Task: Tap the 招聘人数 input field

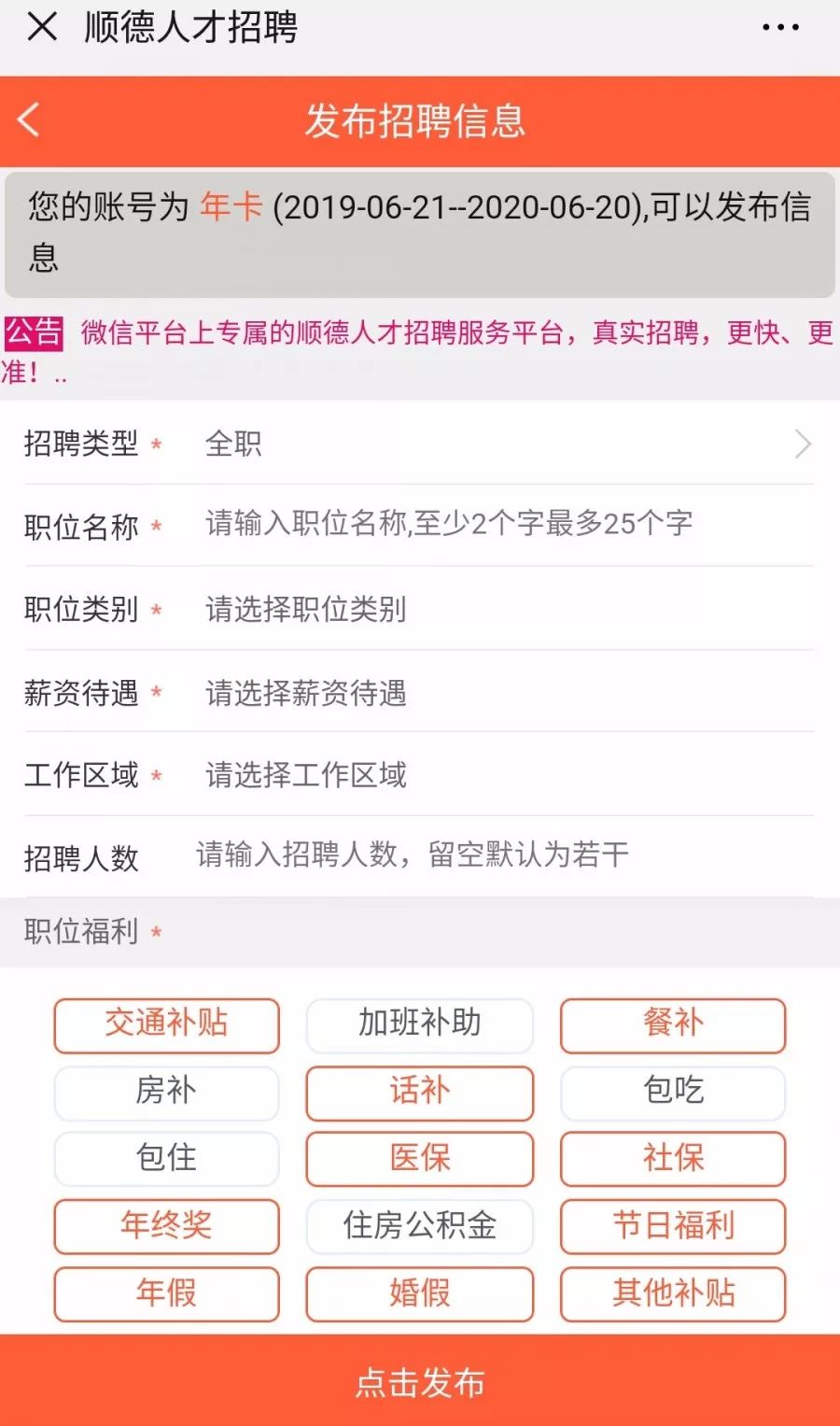Action: (x=504, y=855)
